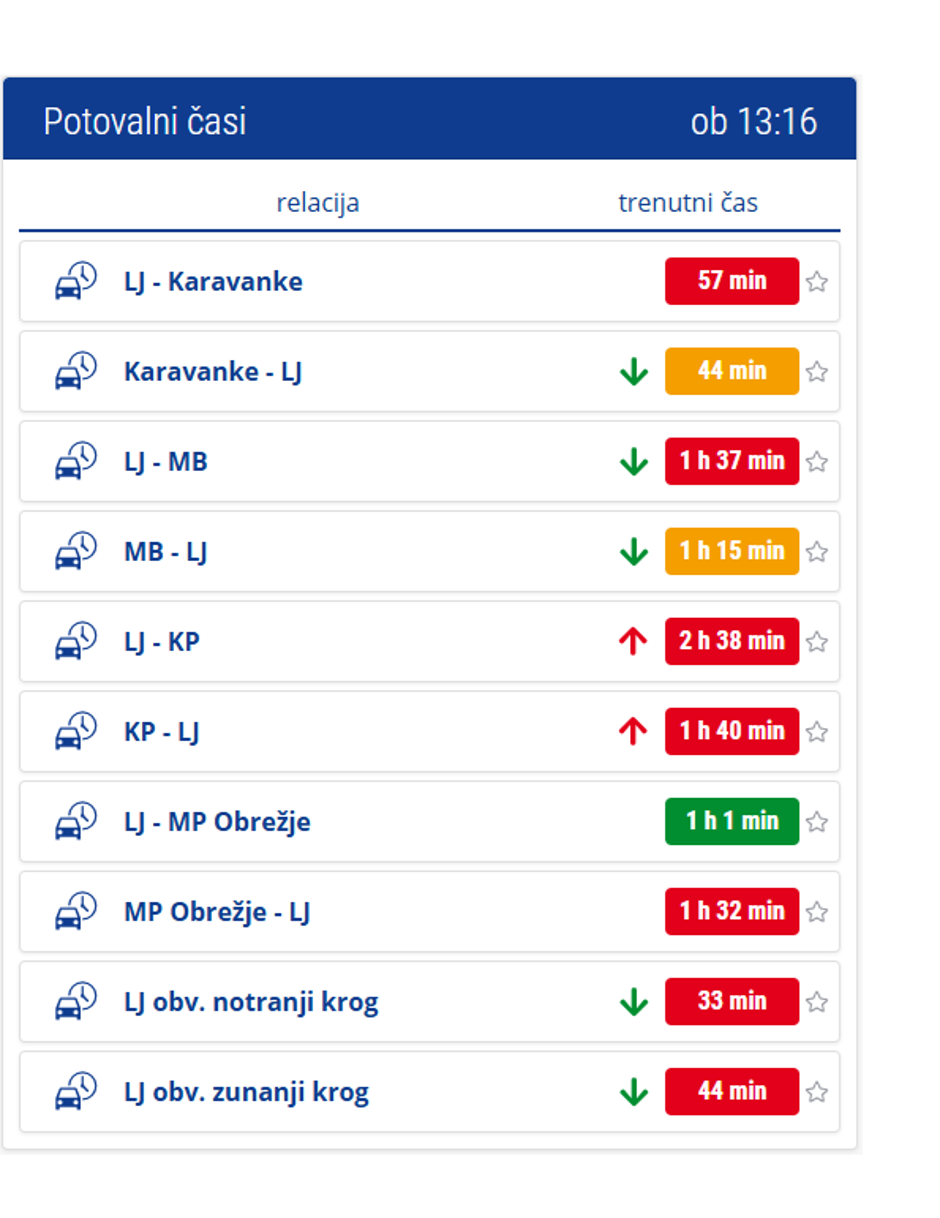Mark LJ - MB as favorite
The height and width of the screenshot is (1218, 940).
pyautogui.click(x=817, y=462)
